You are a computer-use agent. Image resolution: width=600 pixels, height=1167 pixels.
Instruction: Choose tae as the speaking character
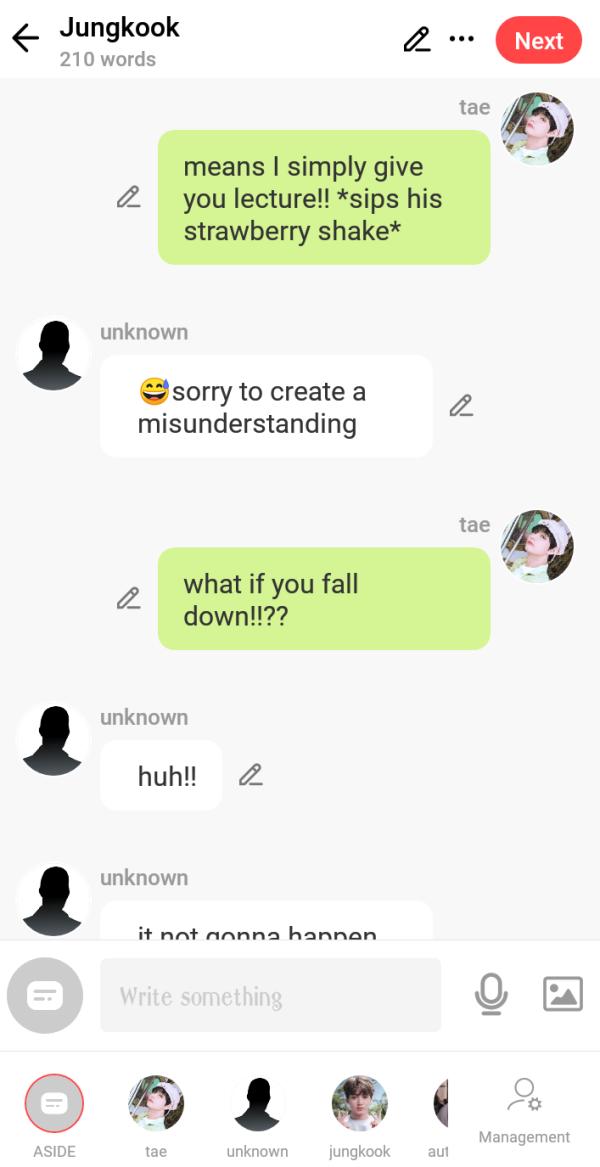[x=156, y=1104]
